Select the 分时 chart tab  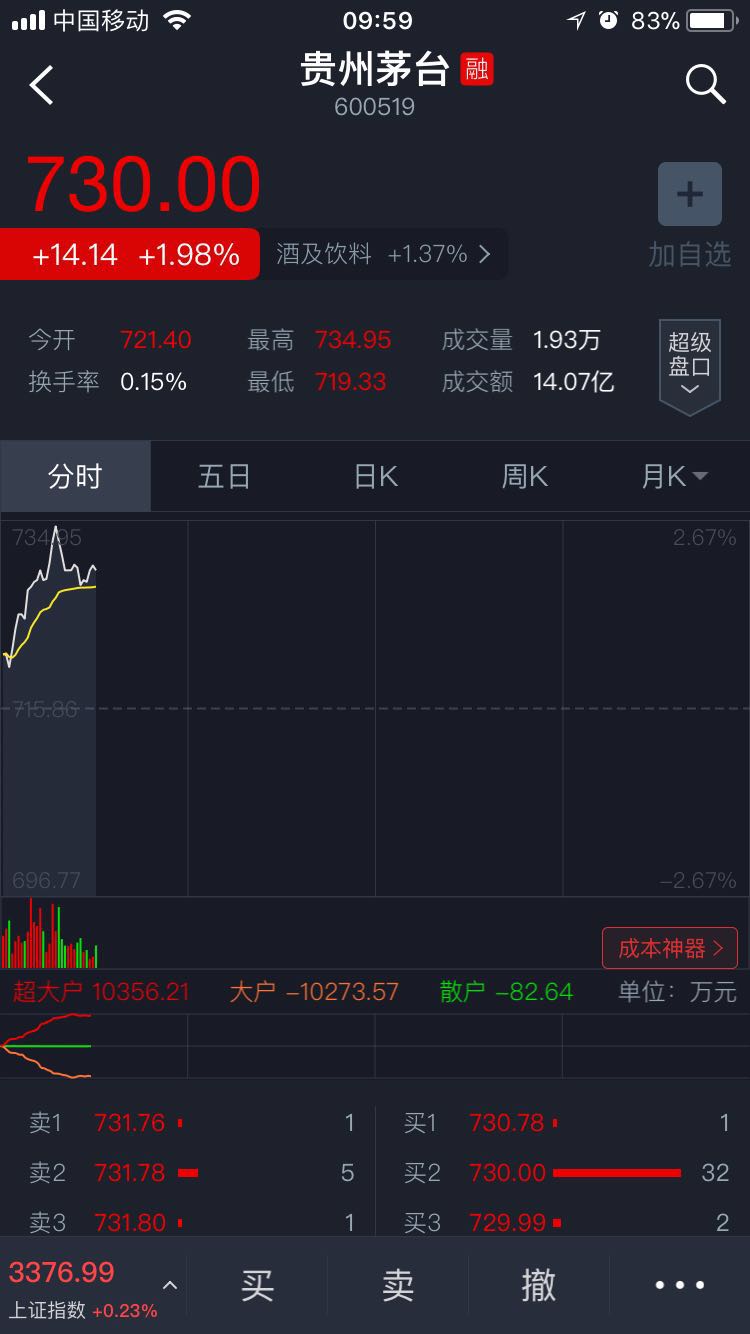(75, 476)
